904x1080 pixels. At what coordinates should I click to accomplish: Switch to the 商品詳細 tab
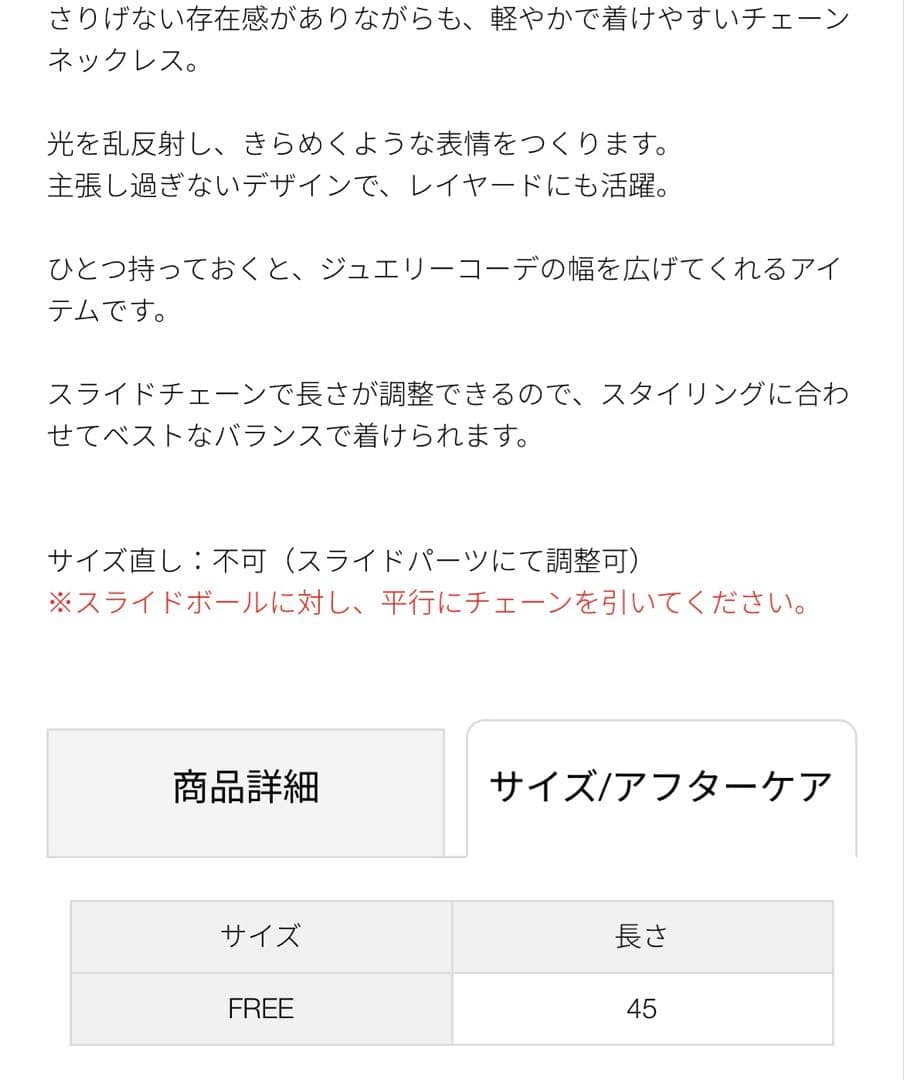coord(246,791)
